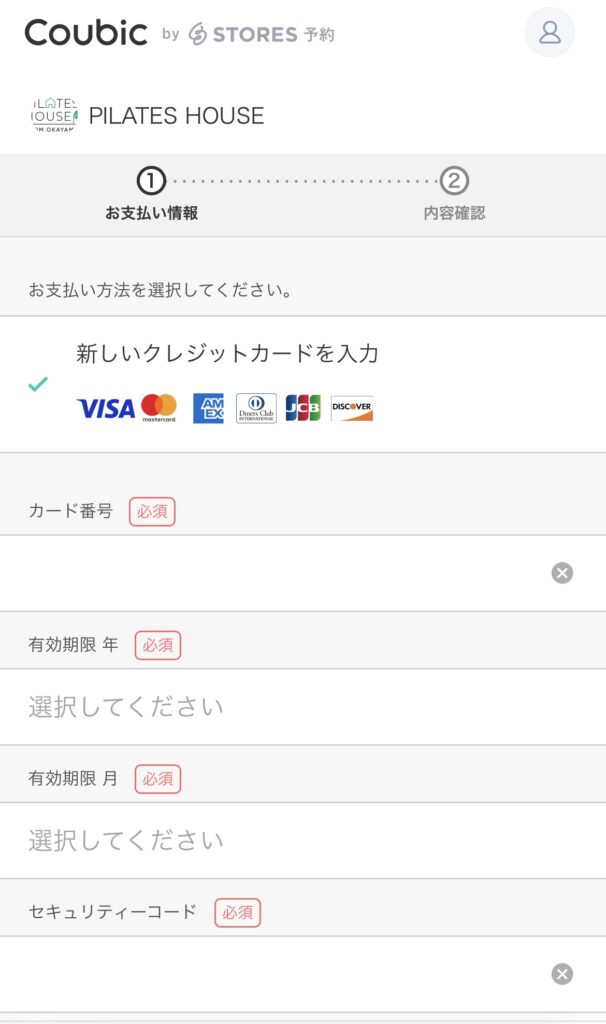This screenshot has width=606, height=1024.
Task: Open the Coubic home logo link
Action: coord(86,33)
